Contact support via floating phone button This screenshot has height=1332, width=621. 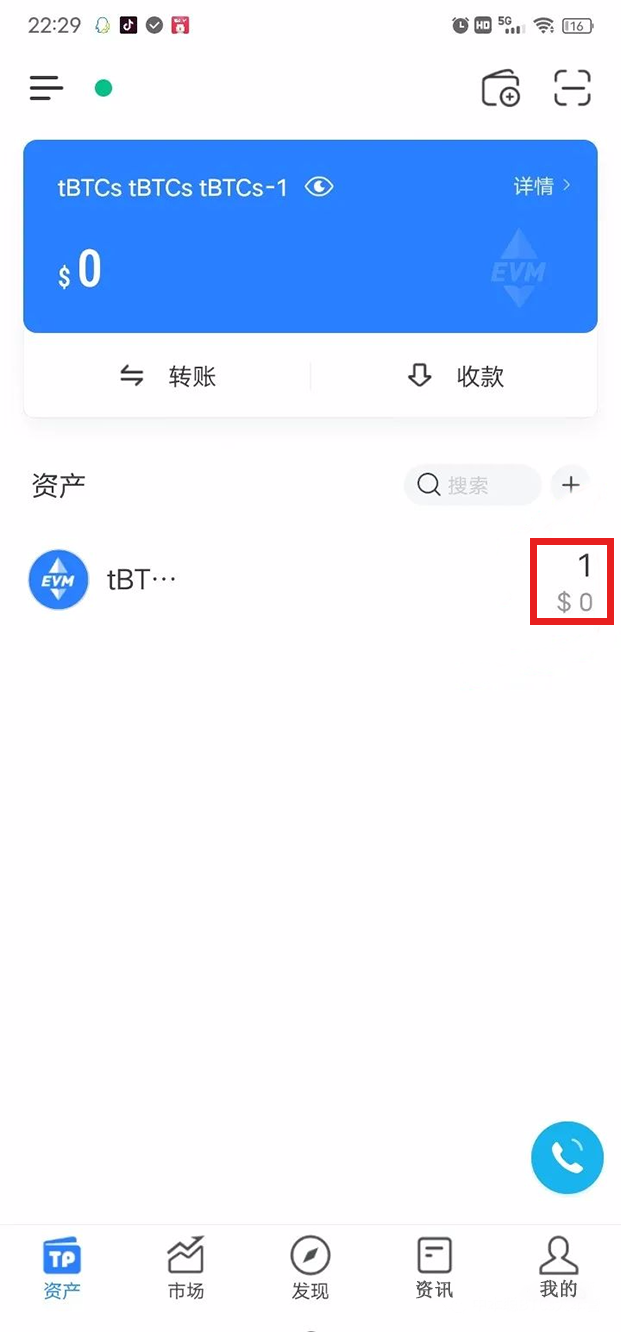click(567, 1158)
